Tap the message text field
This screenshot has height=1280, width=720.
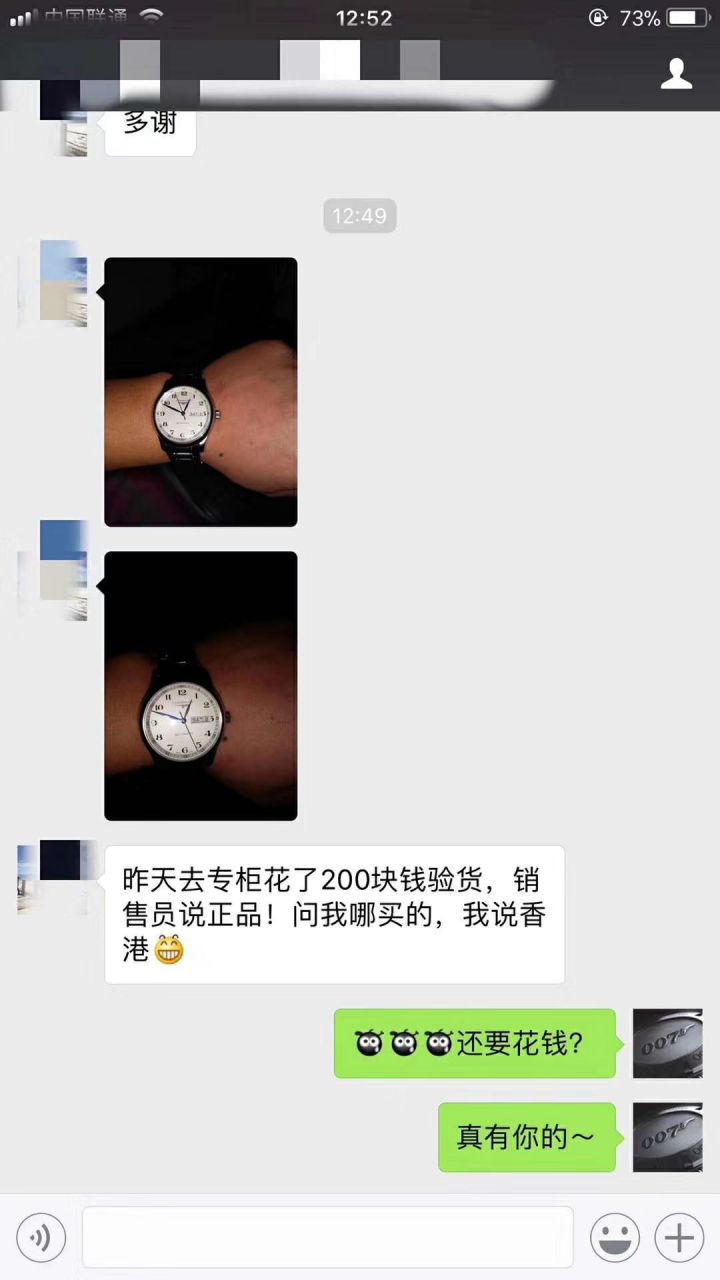tap(327, 1238)
